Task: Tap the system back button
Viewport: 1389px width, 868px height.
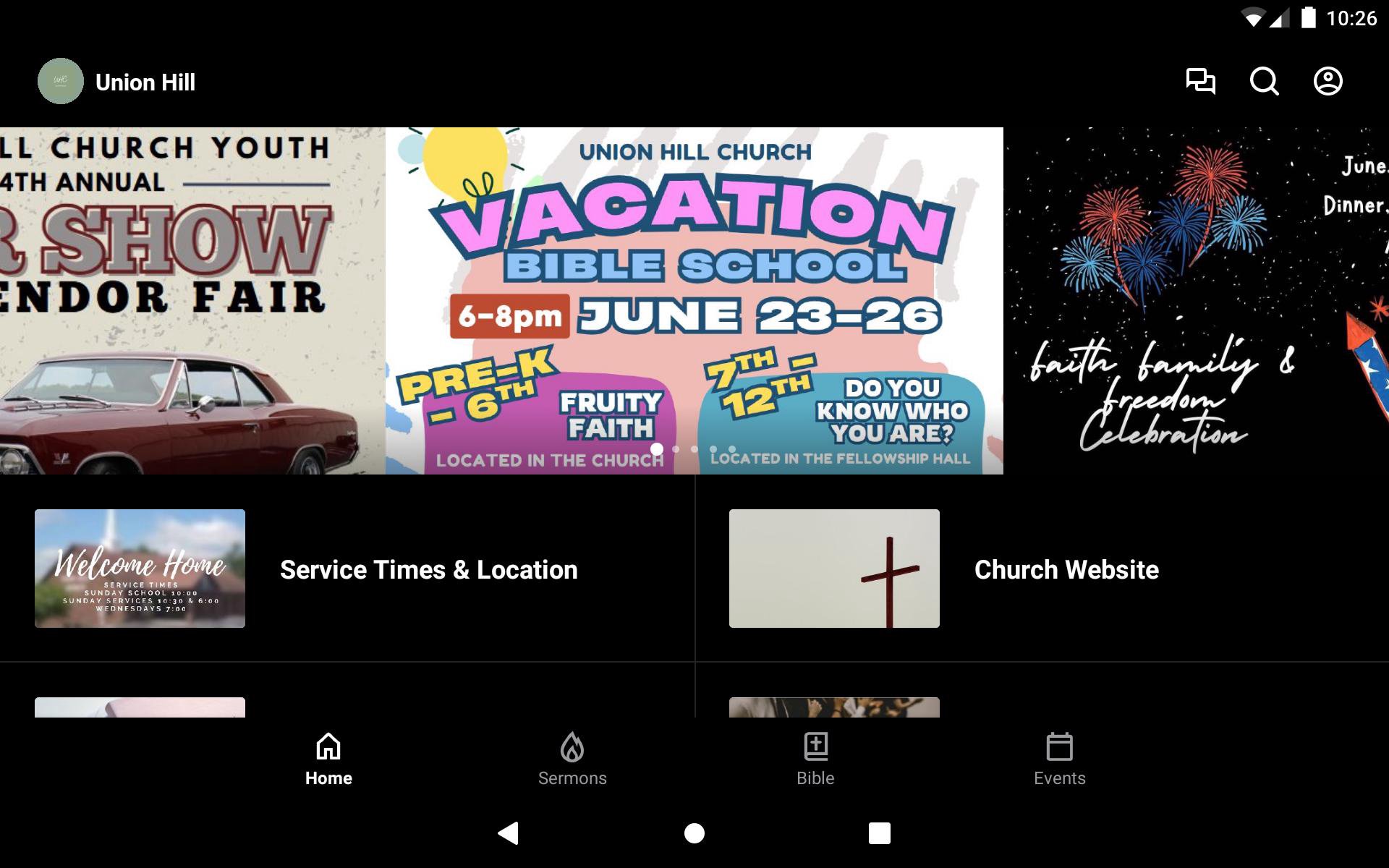Action: pos(509,833)
